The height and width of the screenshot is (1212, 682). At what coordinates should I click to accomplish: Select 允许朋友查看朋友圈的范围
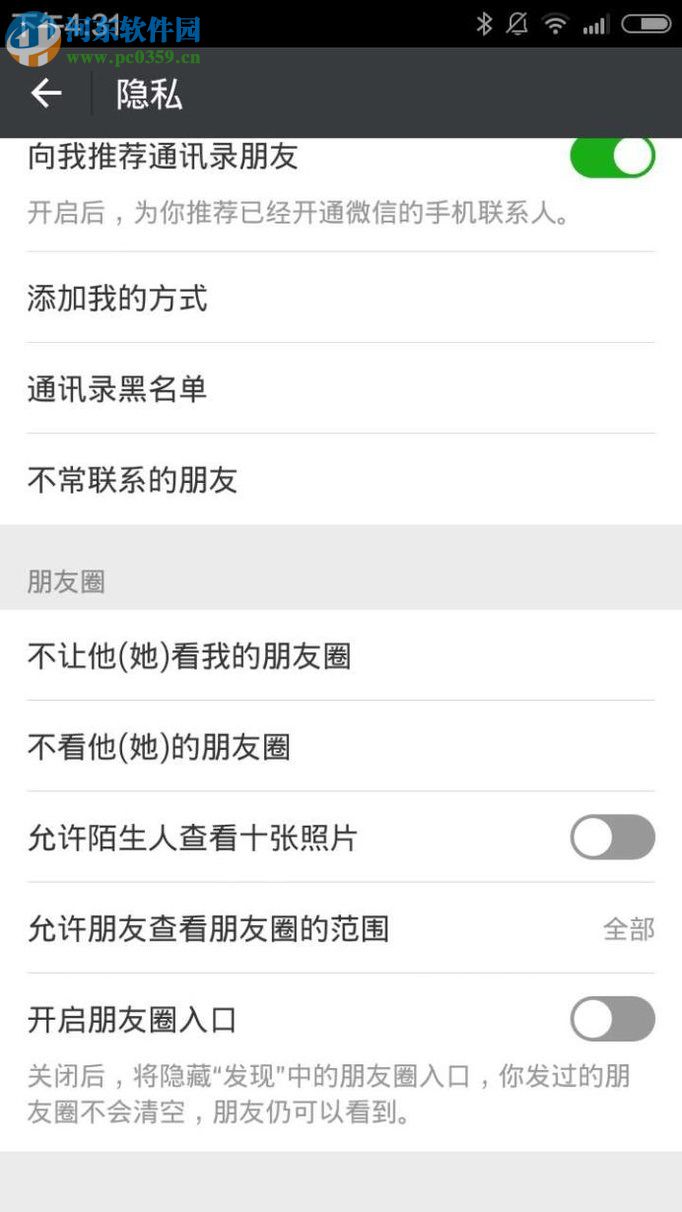[340, 929]
